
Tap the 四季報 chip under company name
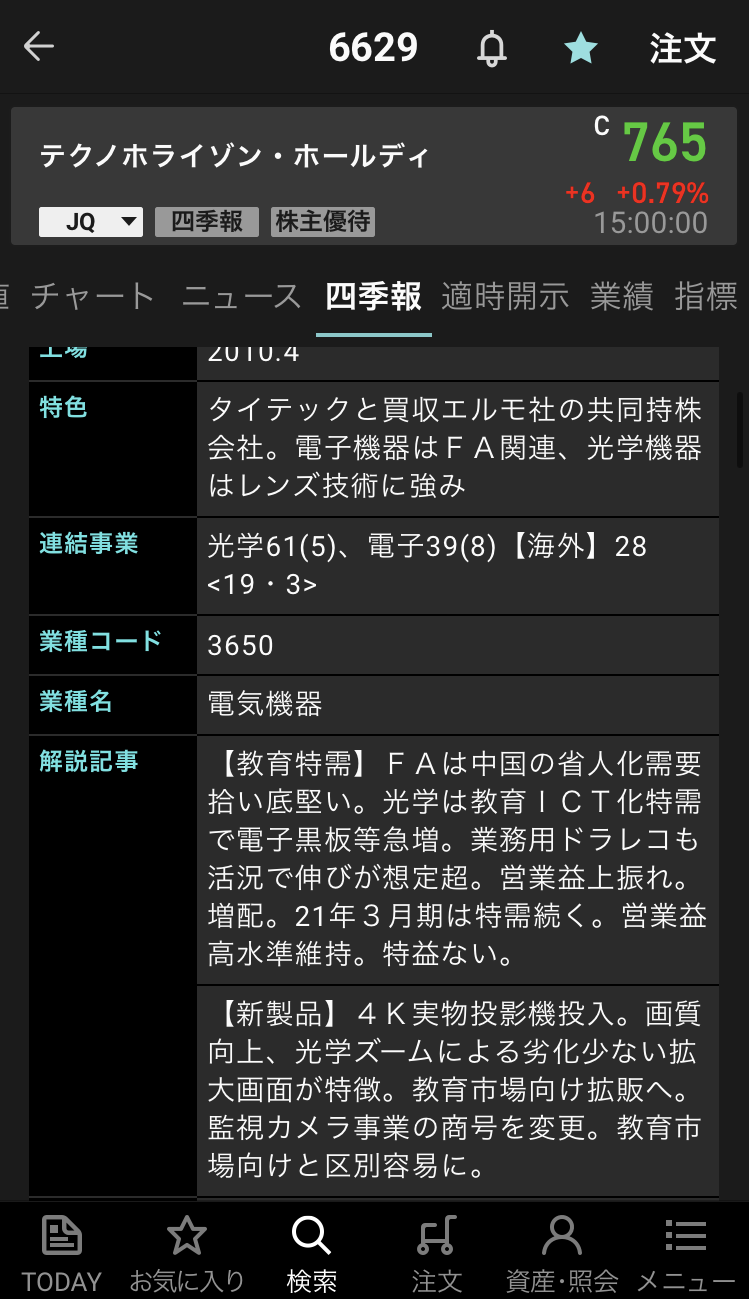click(x=207, y=222)
